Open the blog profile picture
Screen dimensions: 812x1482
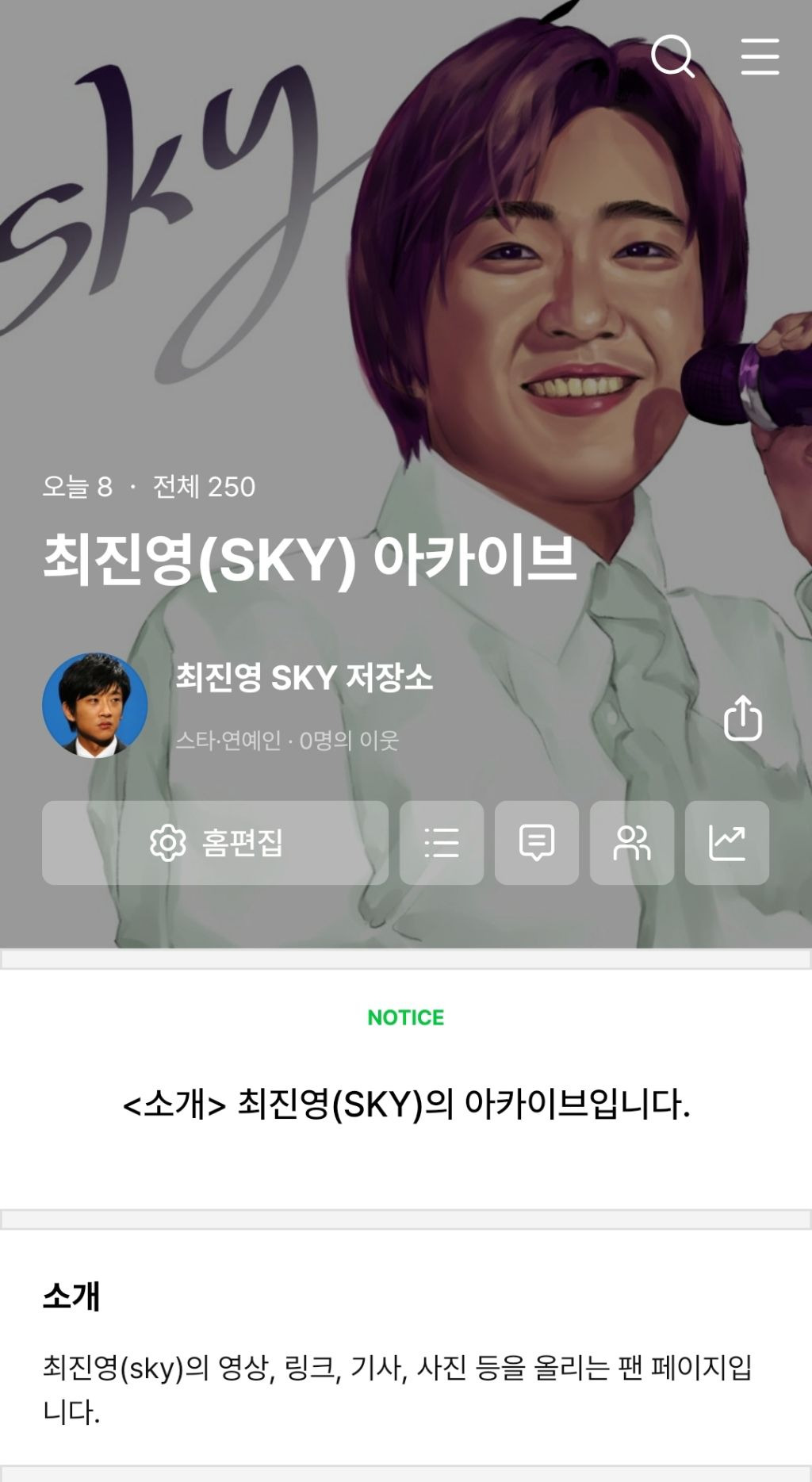pos(95,706)
